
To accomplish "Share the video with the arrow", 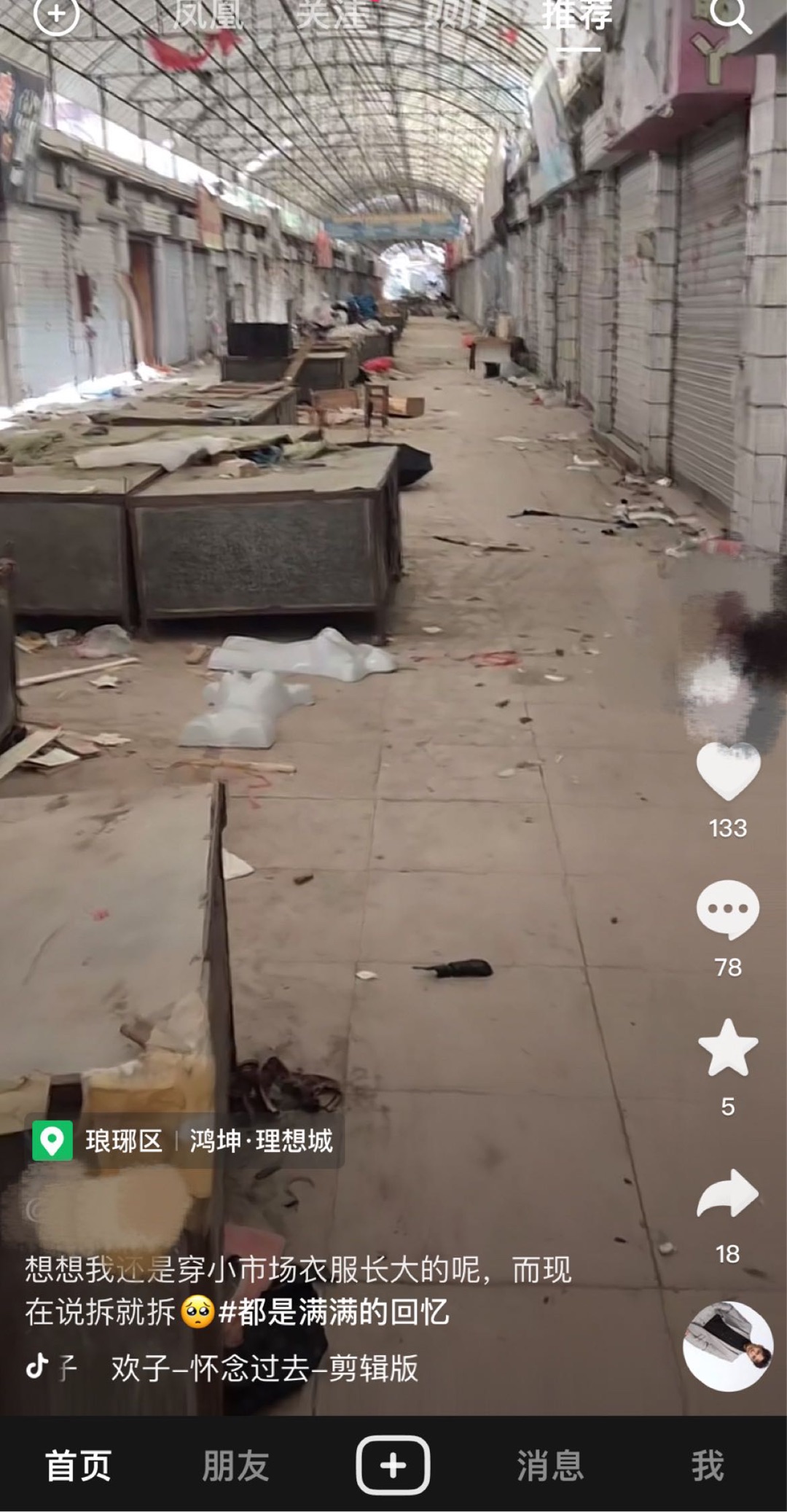I will pyautogui.click(x=728, y=1193).
